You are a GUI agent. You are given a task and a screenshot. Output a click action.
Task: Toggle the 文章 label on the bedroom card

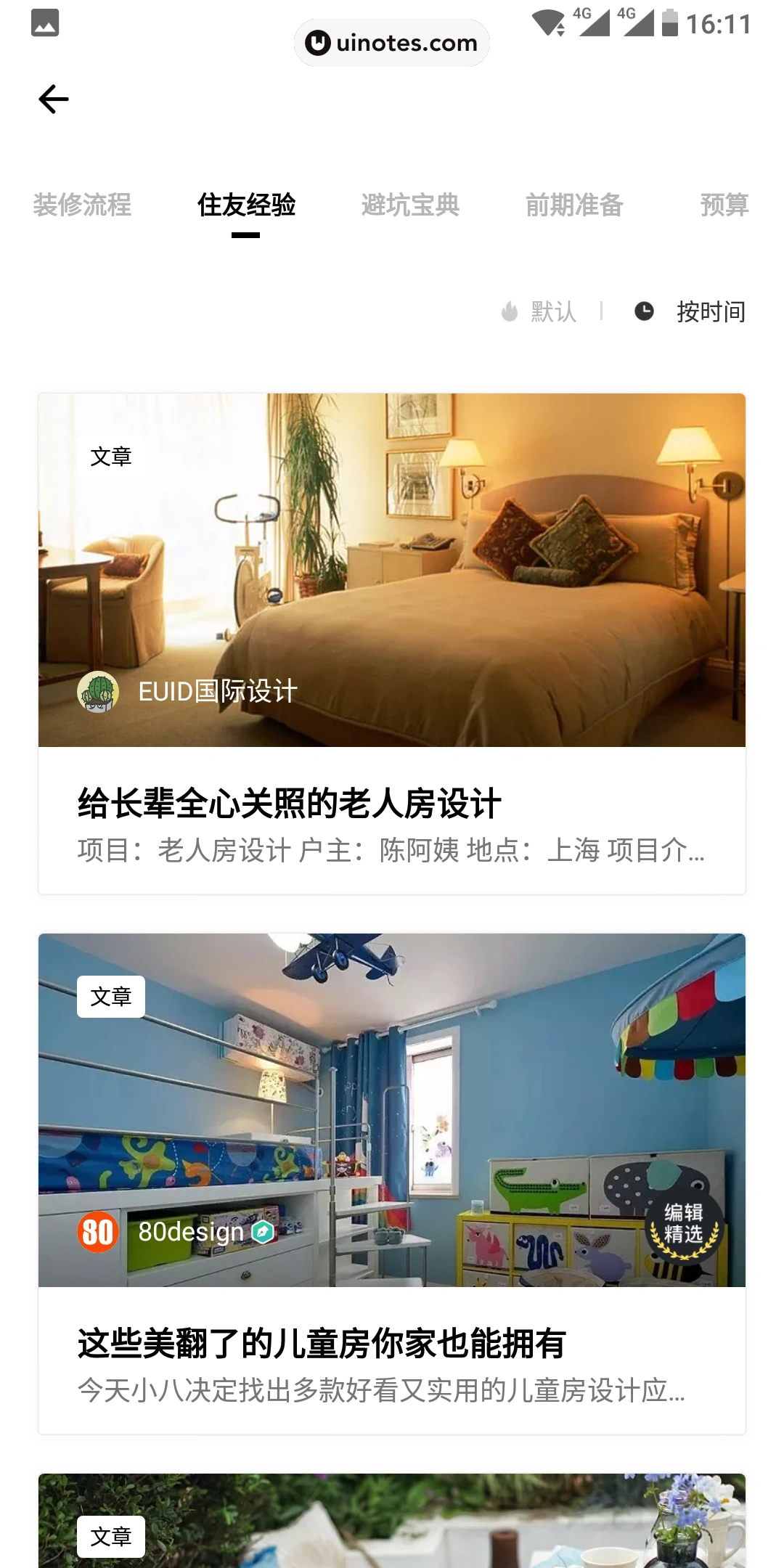point(112,457)
